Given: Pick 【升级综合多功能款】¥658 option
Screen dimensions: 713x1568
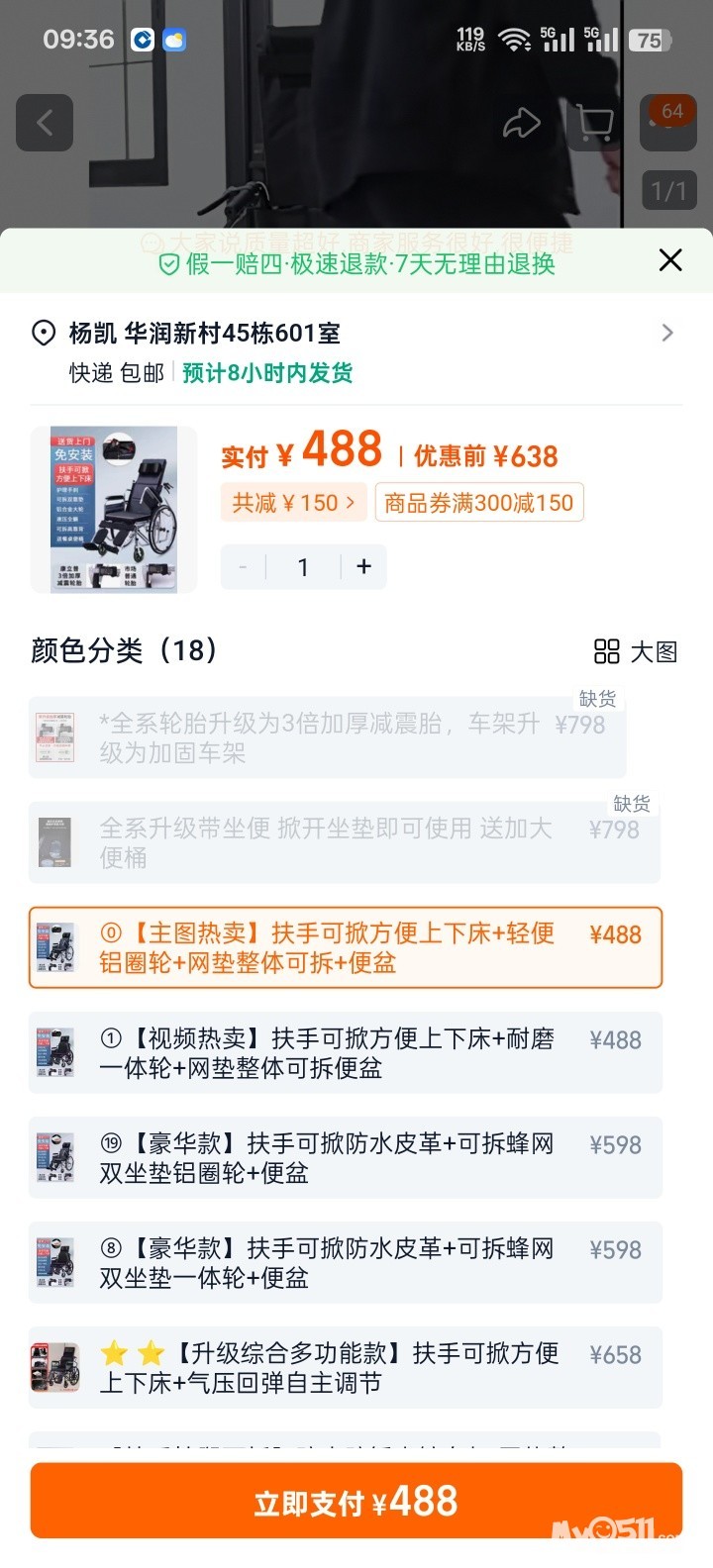Looking at the screenshot, I should point(345,1367).
